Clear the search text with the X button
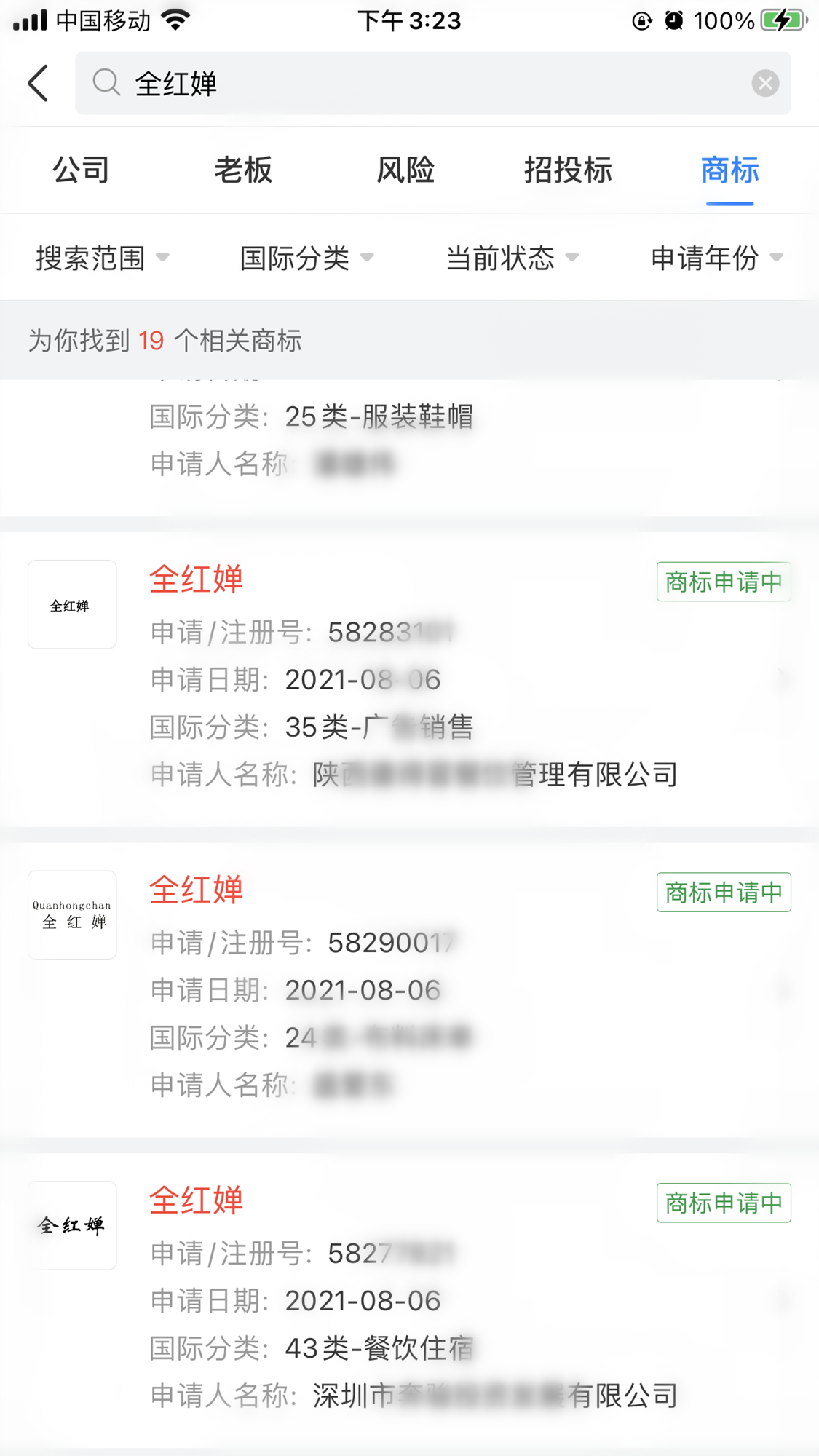 point(764,83)
